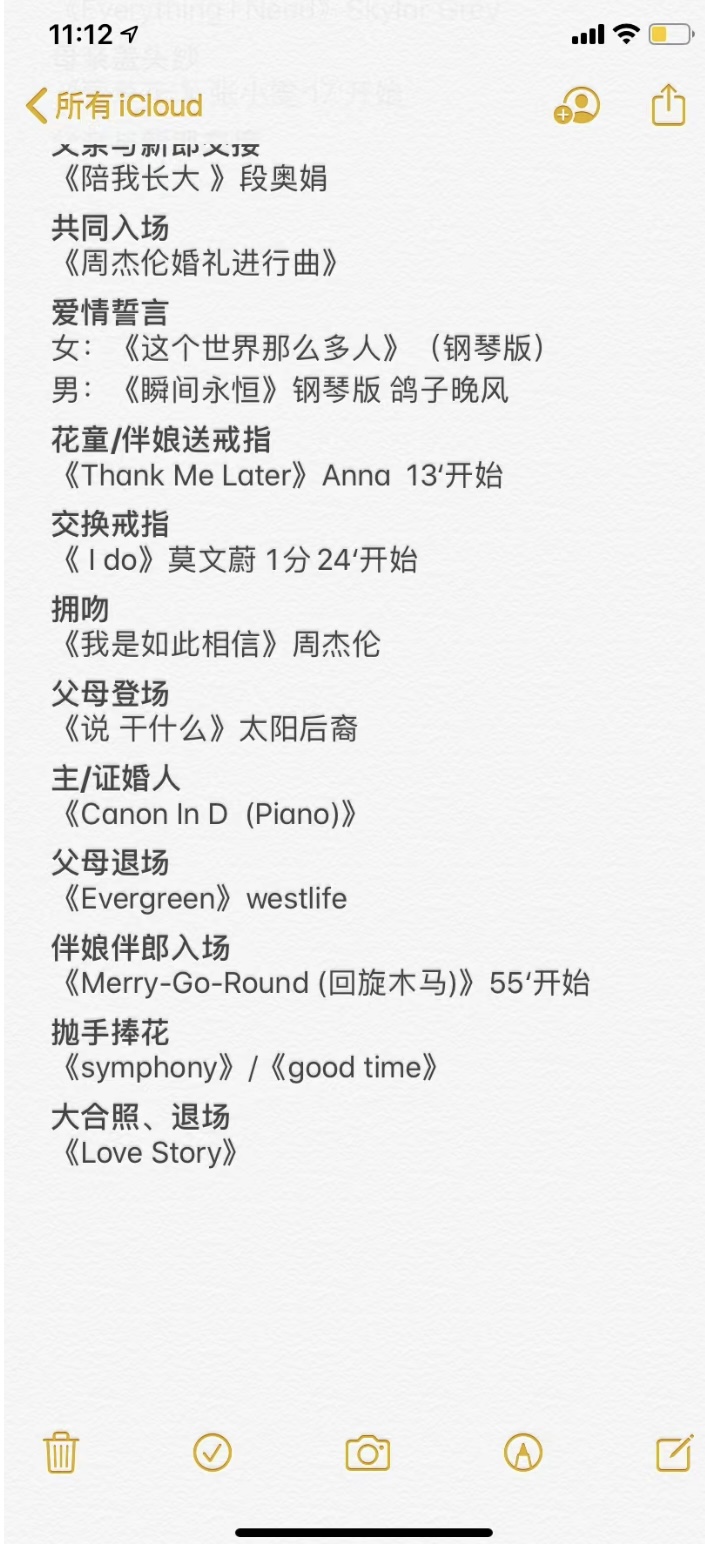Go back to 所有 iCloud notes list
This screenshot has width=705, height=1544.
(x=114, y=105)
